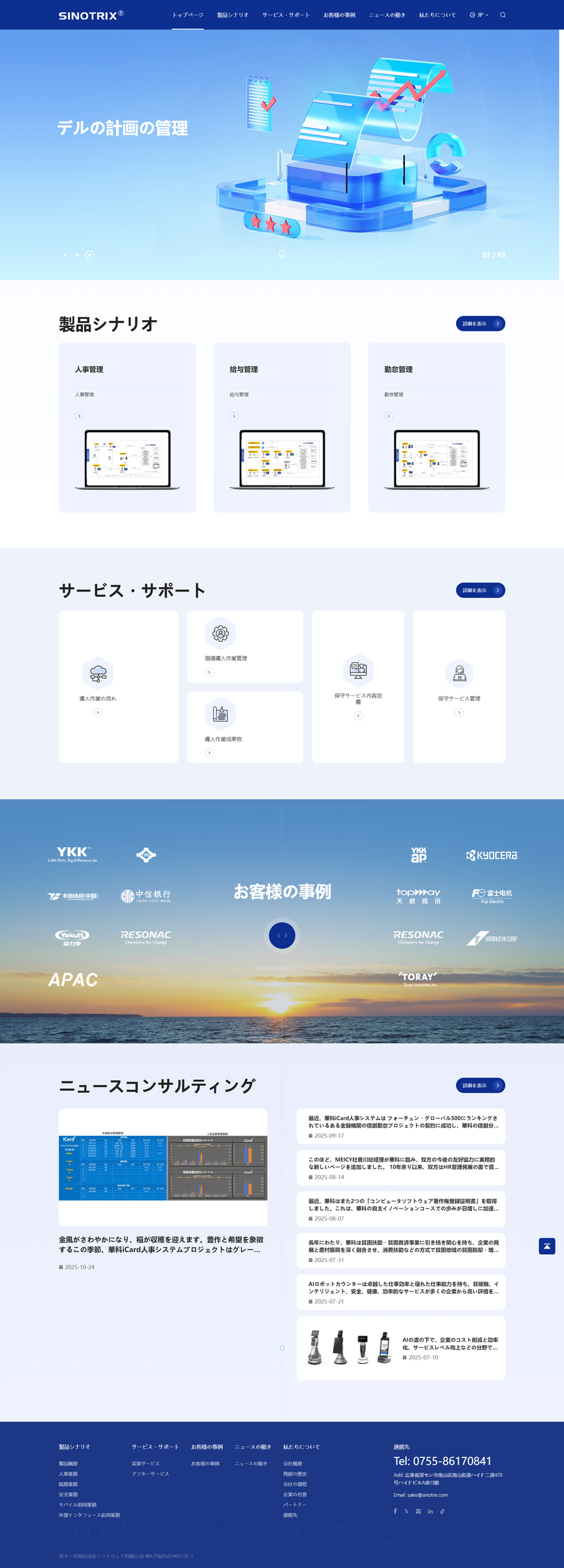The width and height of the screenshot is (564, 1568).
Task: Open the JP language dropdown
Action: pos(479,15)
